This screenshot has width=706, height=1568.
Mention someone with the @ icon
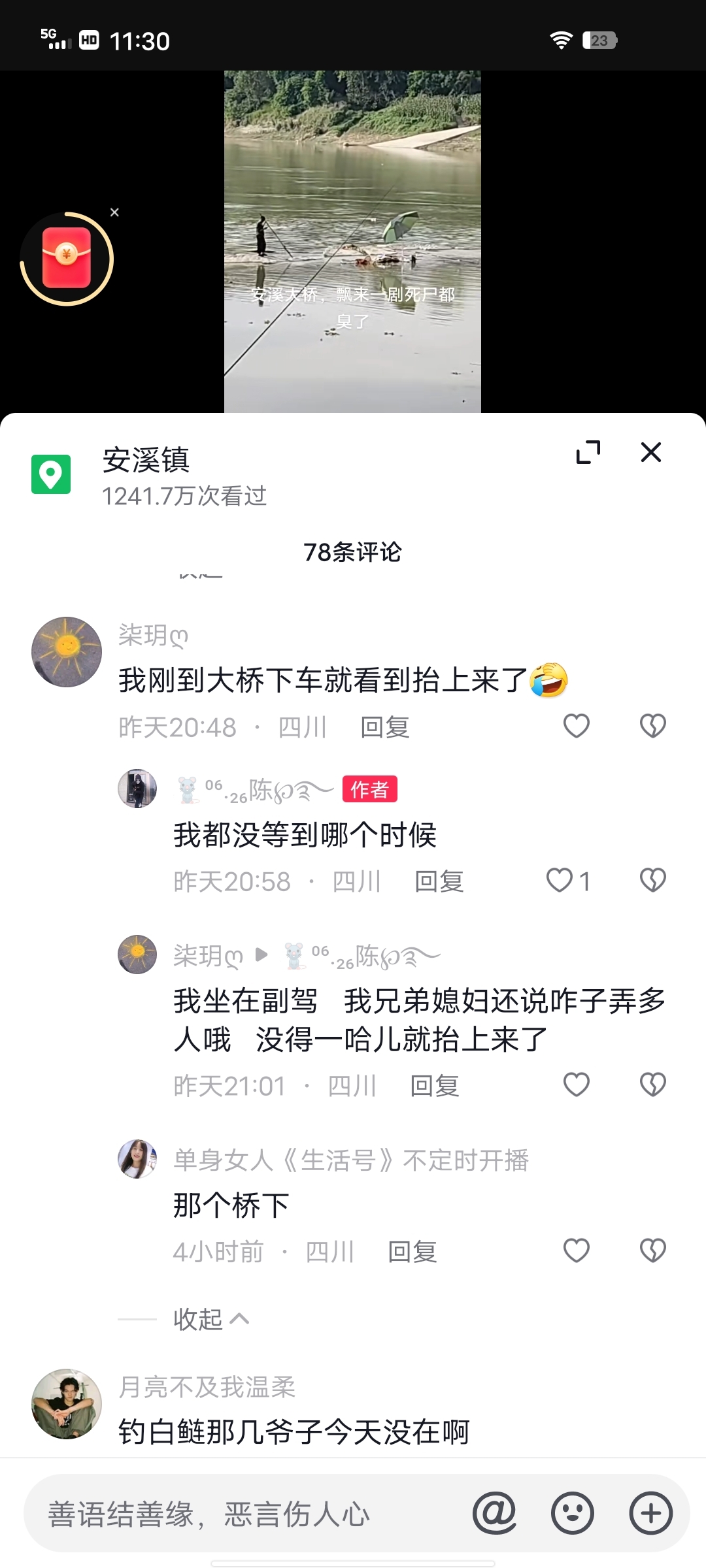[494, 1513]
